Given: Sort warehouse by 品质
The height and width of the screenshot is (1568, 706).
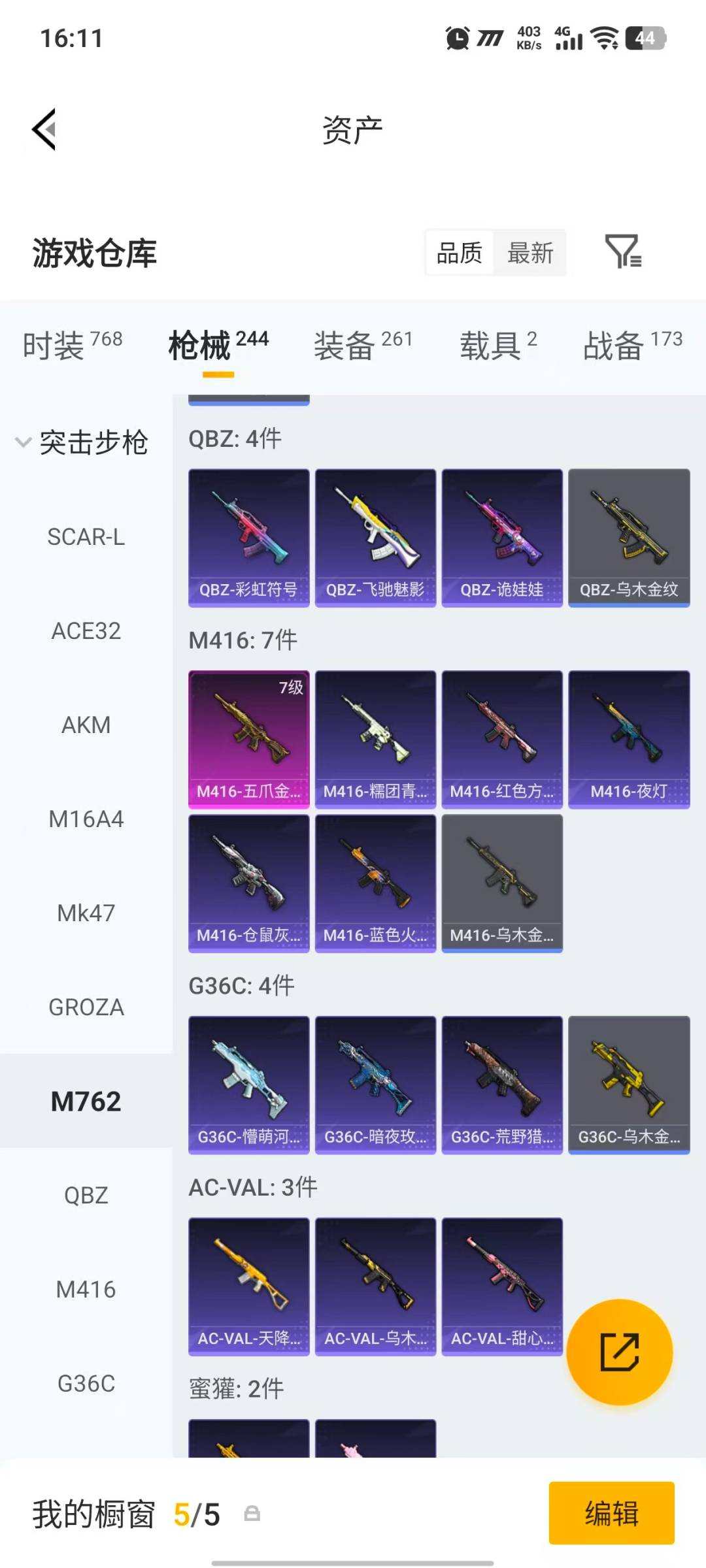Looking at the screenshot, I should [x=460, y=253].
